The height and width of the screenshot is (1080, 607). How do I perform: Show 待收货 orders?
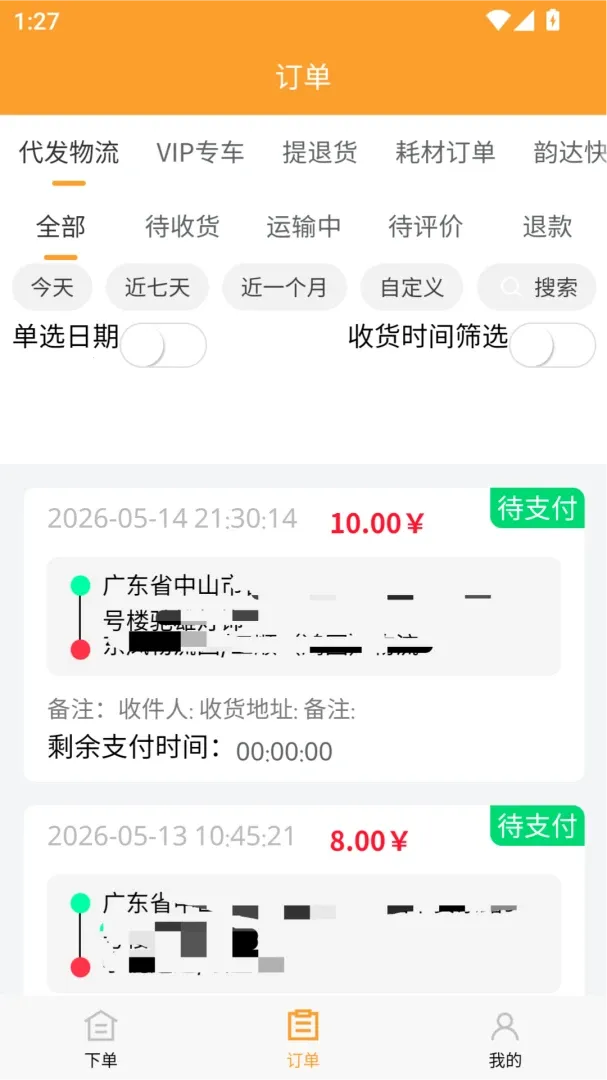pos(182,226)
